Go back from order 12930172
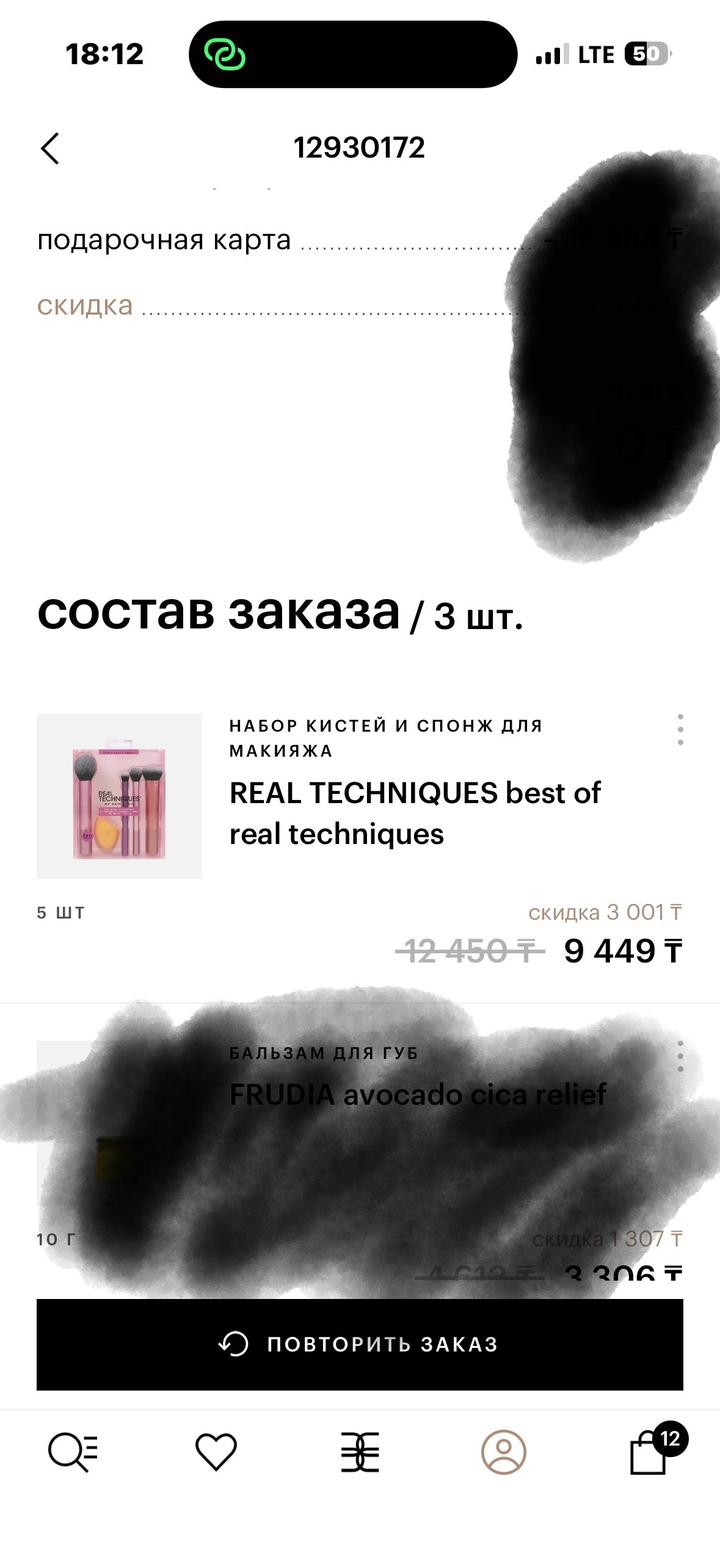Viewport: 720px width, 1561px height. pos(50,148)
